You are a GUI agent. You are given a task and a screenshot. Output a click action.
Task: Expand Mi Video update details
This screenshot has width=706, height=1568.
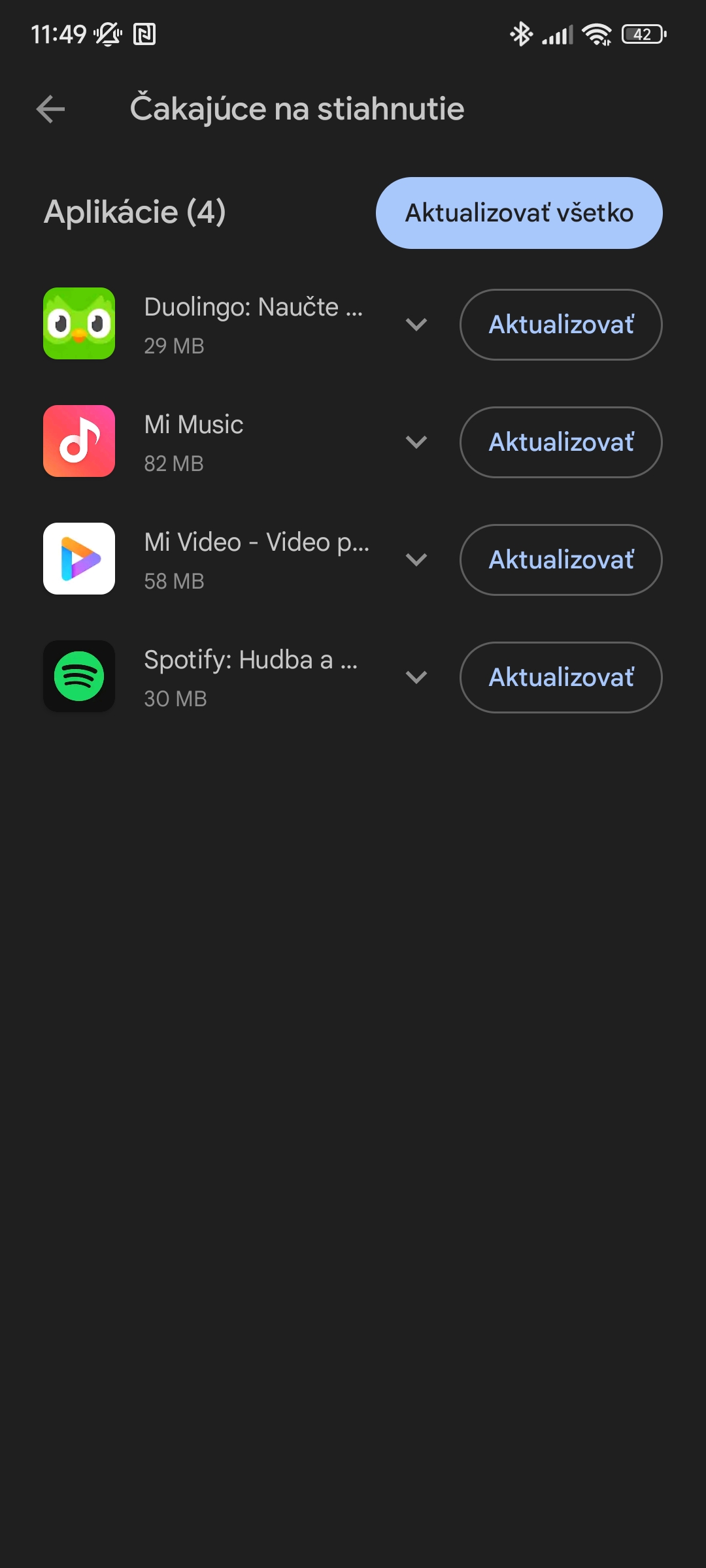click(416, 560)
